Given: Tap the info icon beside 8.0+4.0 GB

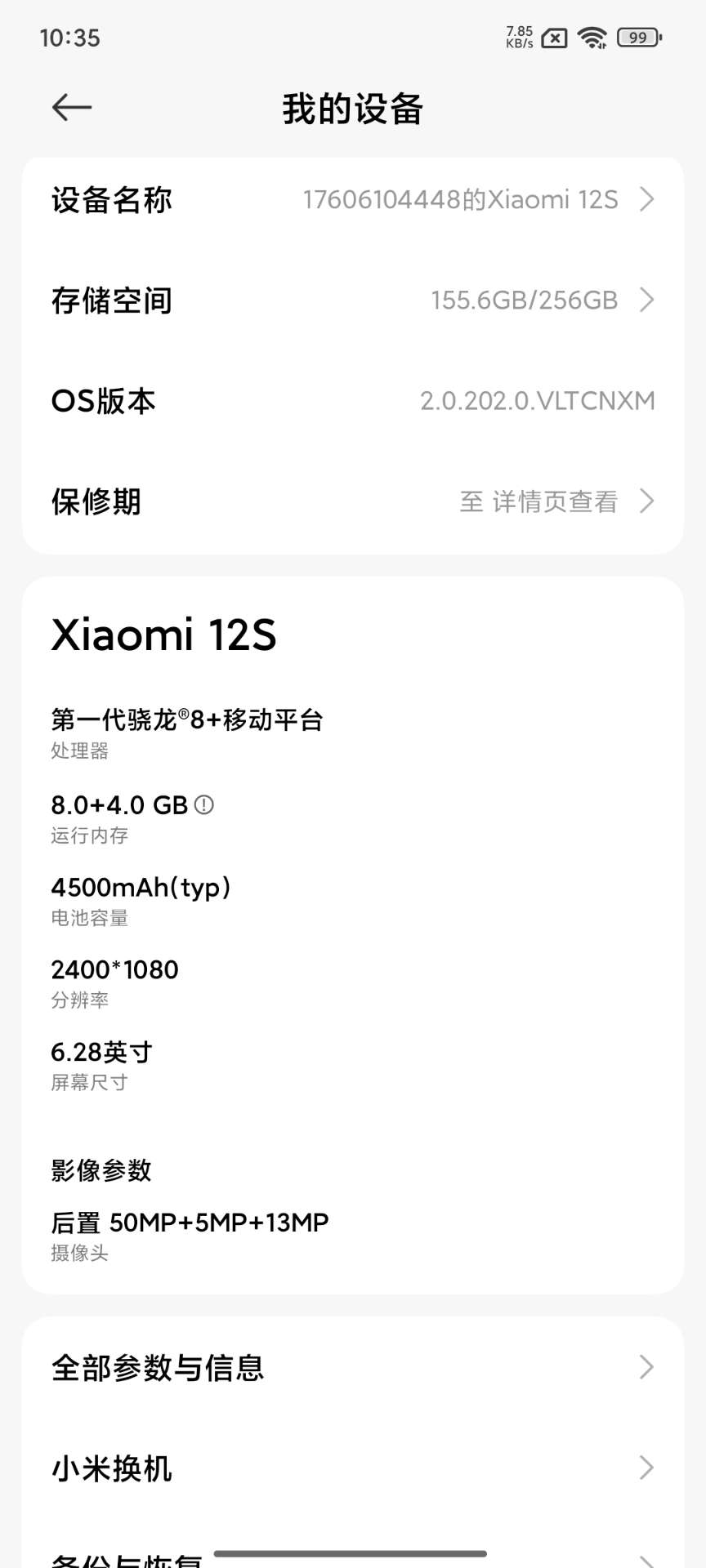Looking at the screenshot, I should [204, 804].
